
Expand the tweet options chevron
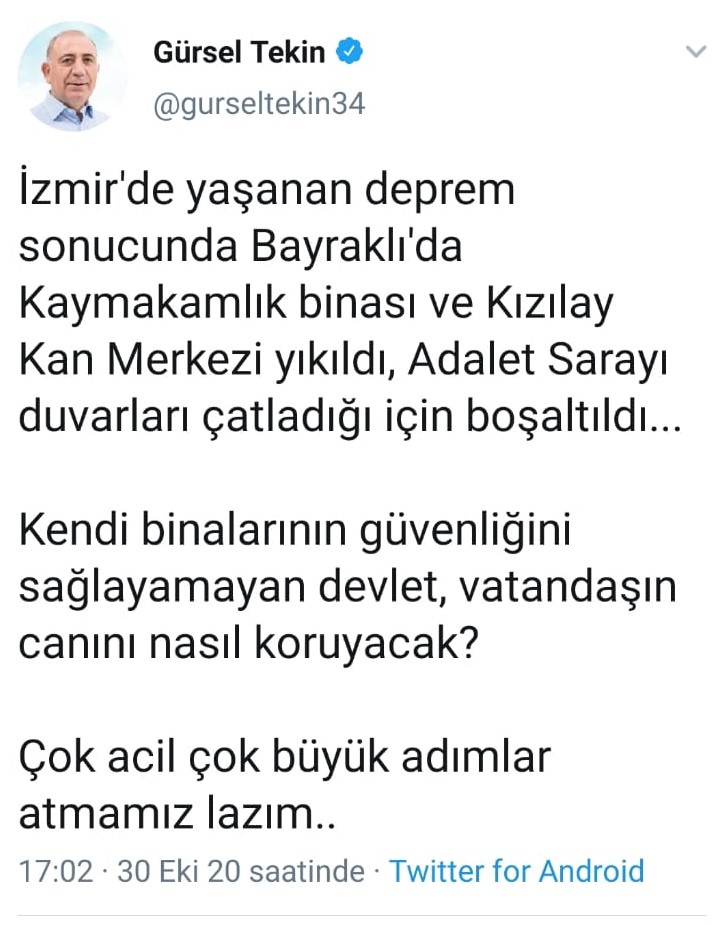pos(695,51)
